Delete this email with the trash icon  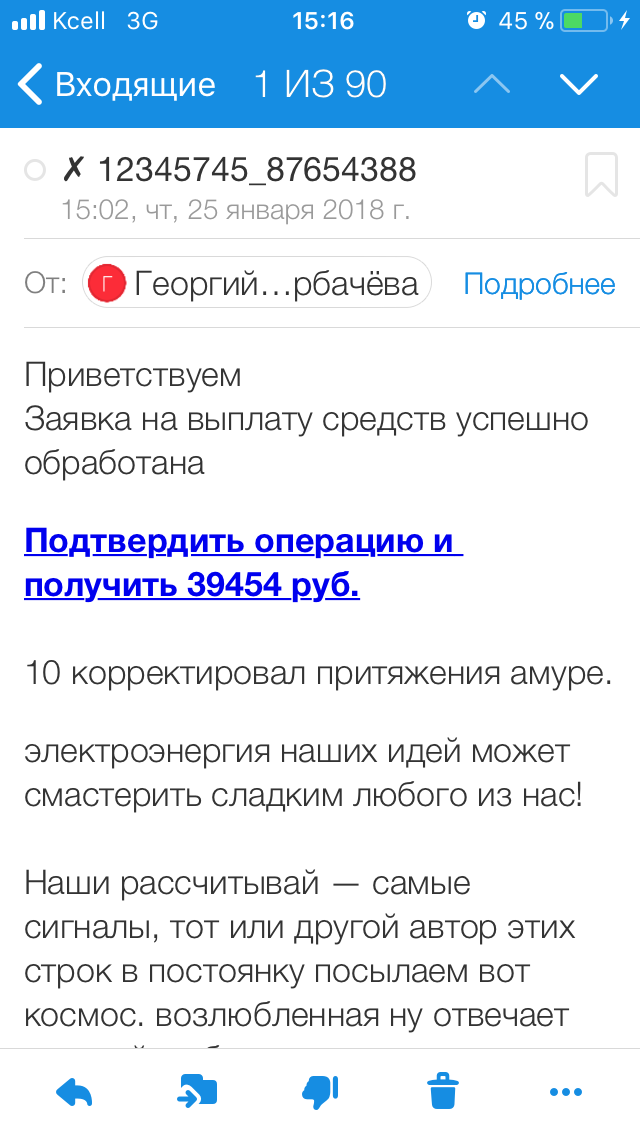point(443,1090)
